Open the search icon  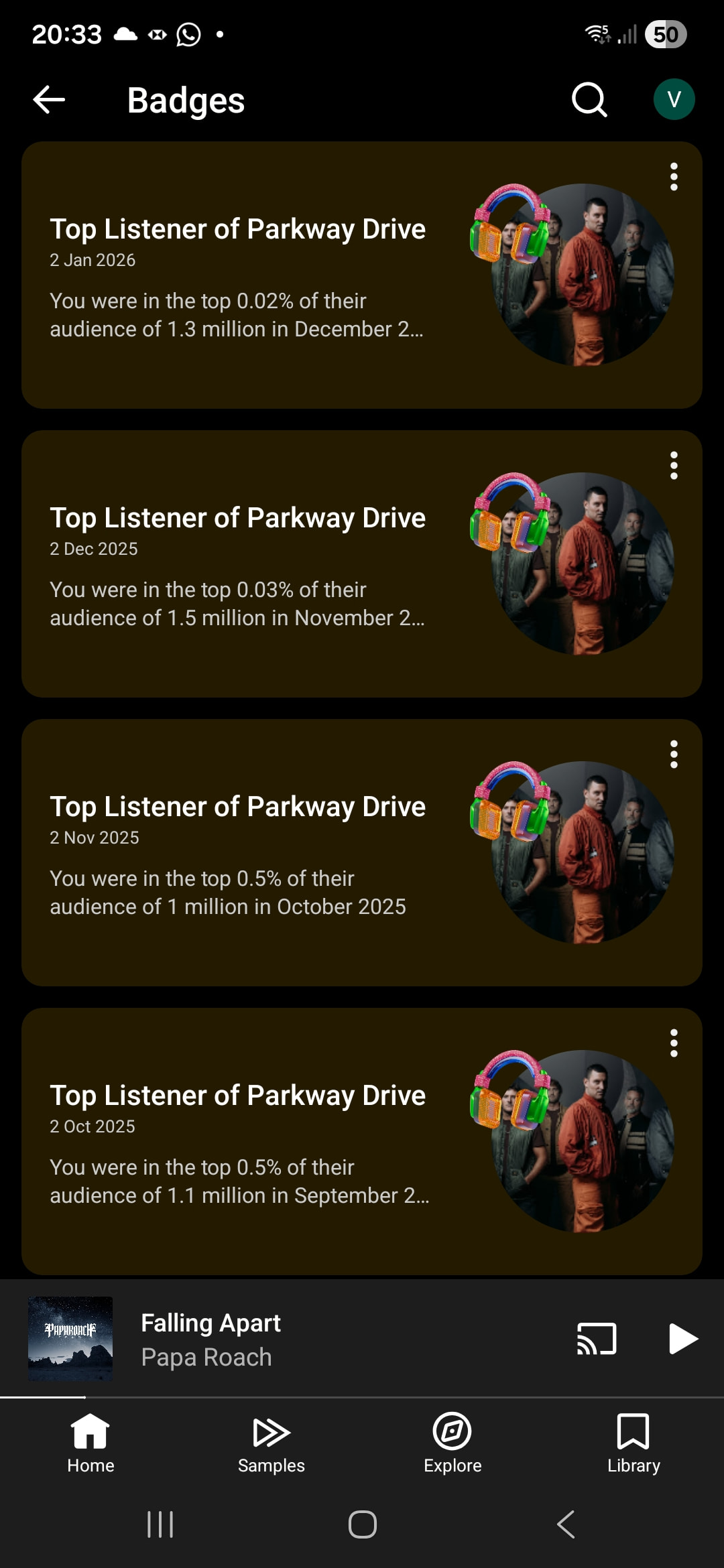(x=589, y=101)
